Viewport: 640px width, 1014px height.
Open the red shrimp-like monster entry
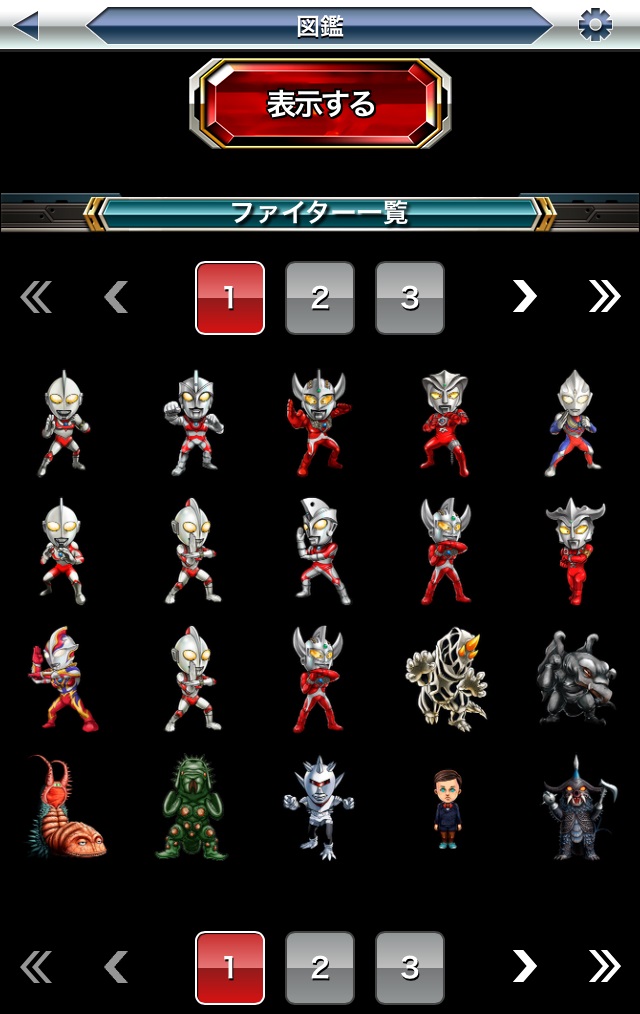coord(66,808)
